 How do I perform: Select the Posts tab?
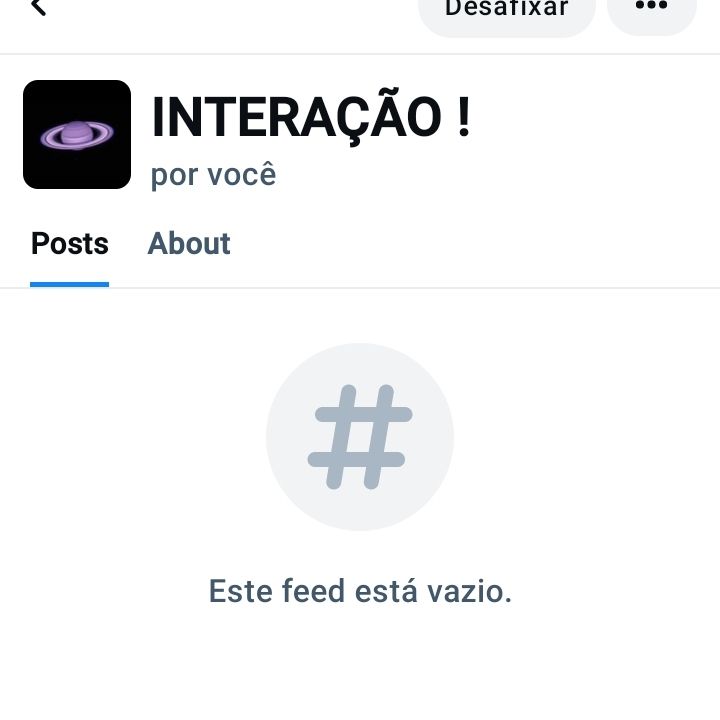pyautogui.click(x=70, y=244)
